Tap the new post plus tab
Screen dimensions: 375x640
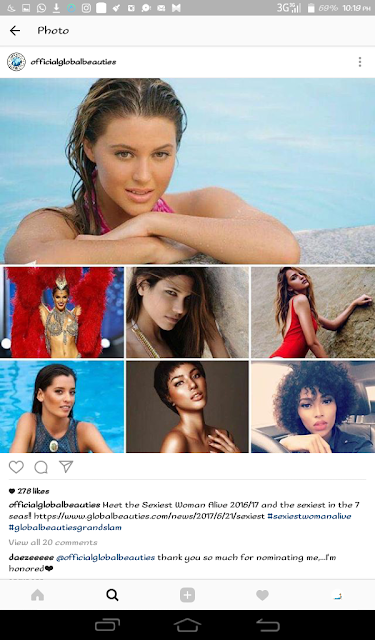(x=187, y=595)
